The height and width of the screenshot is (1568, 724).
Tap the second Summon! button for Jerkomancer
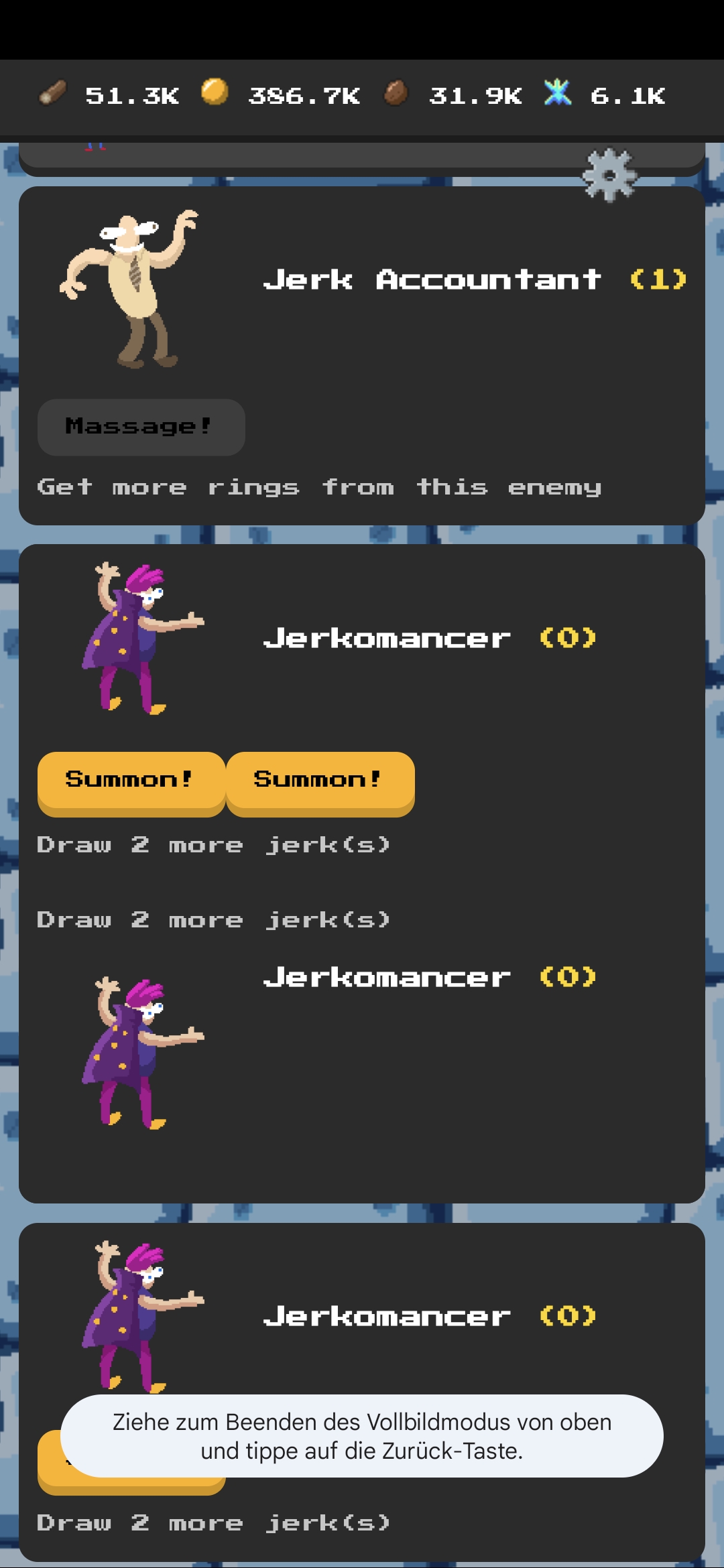coord(320,781)
